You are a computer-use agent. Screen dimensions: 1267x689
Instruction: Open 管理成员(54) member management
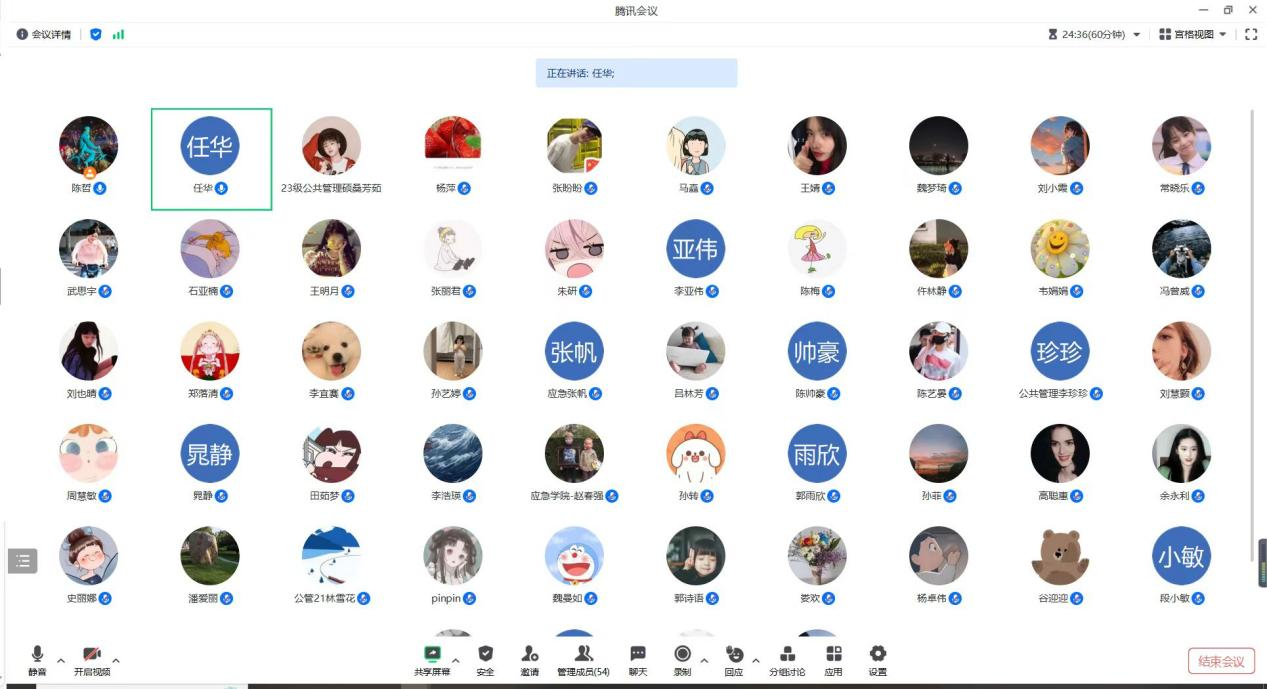point(583,660)
